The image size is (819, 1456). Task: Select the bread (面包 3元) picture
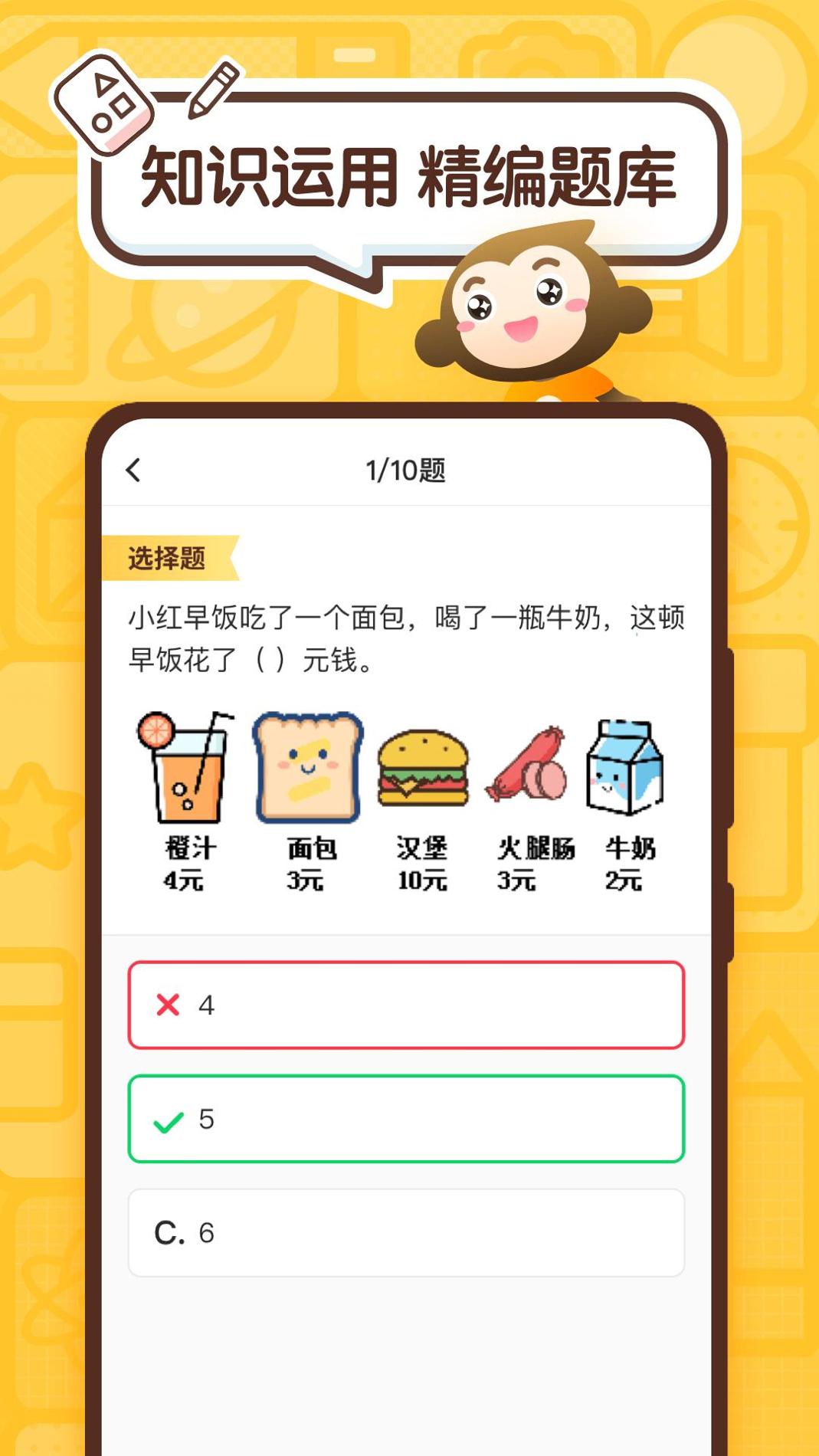click(x=305, y=766)
